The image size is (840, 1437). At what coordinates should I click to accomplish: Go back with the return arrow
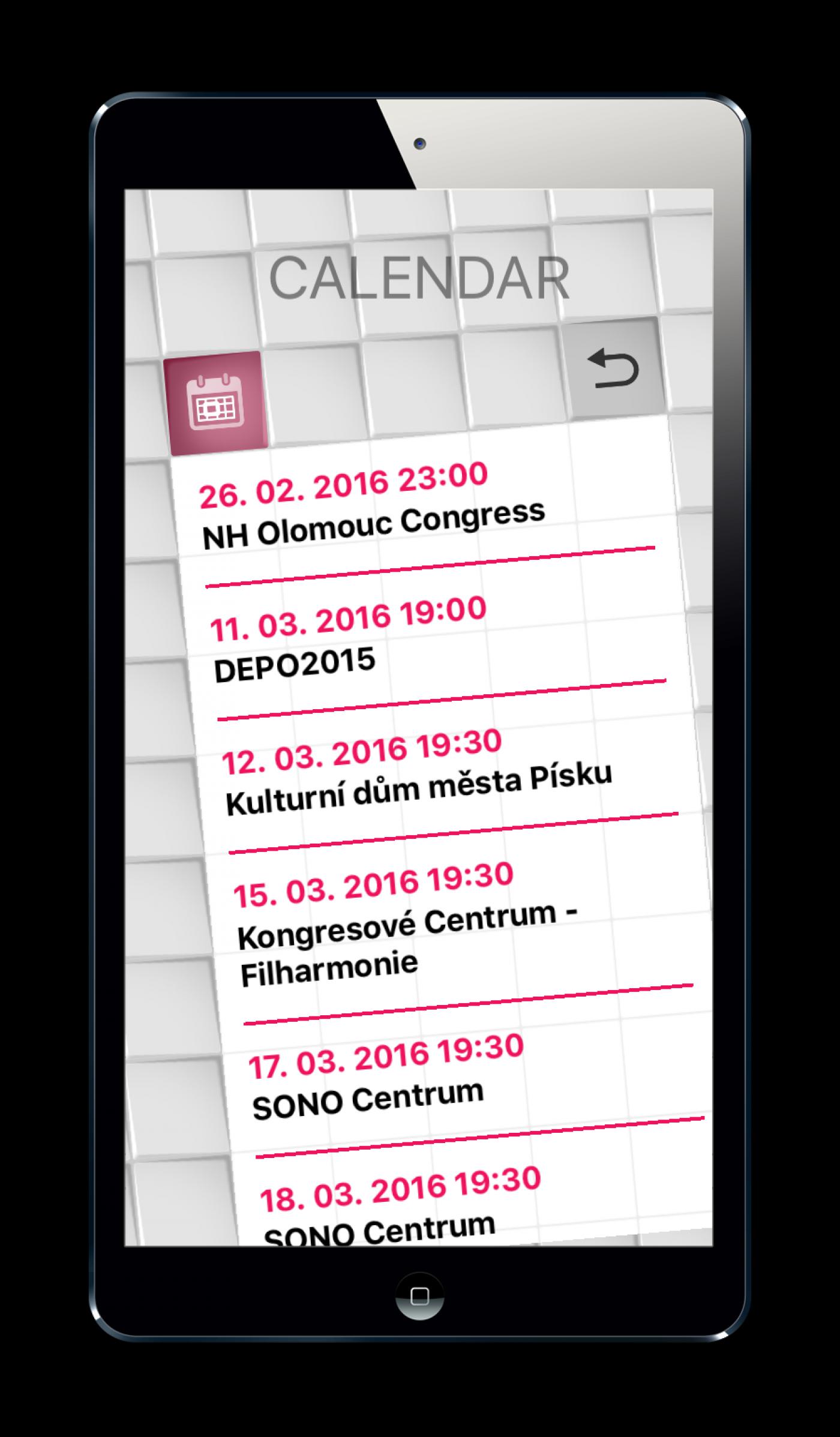614,369
